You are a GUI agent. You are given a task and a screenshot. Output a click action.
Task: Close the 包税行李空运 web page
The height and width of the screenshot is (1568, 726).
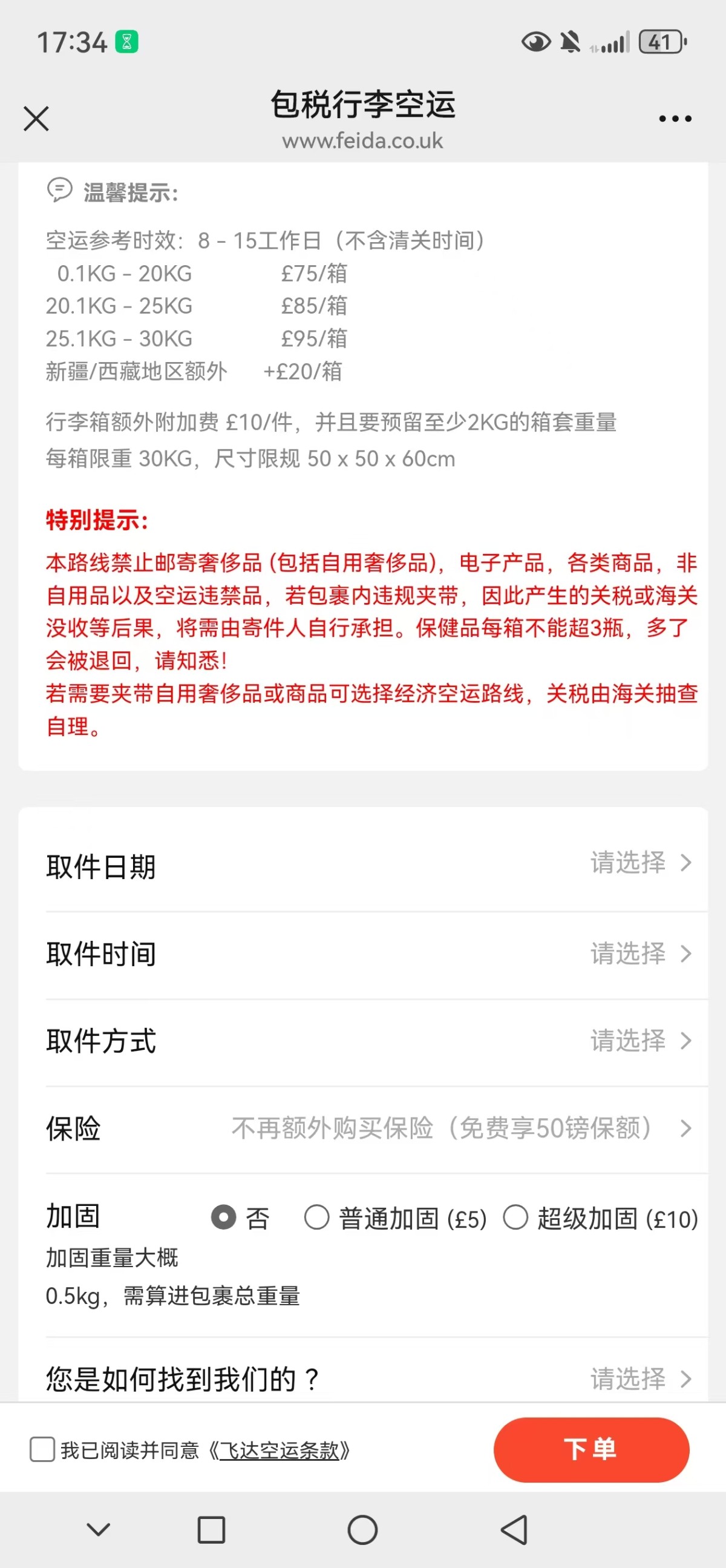36,118
